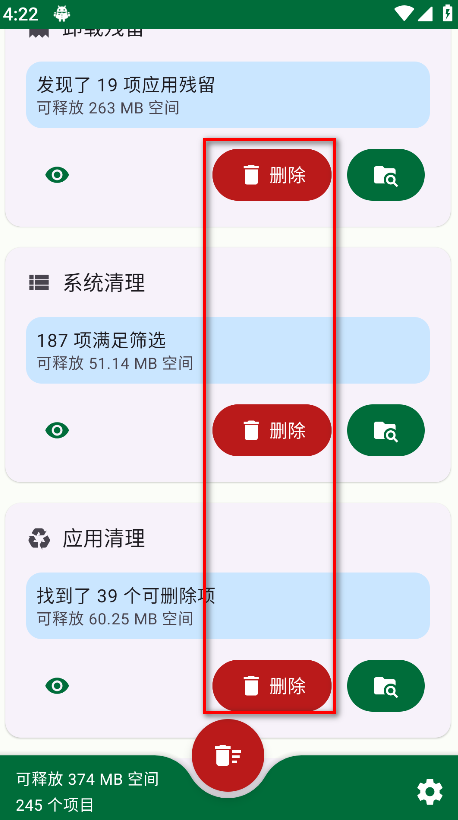Viewport: 458px width, 820px height.
Task: Tap the red delete-all floating button
Action: click(228, 755)
